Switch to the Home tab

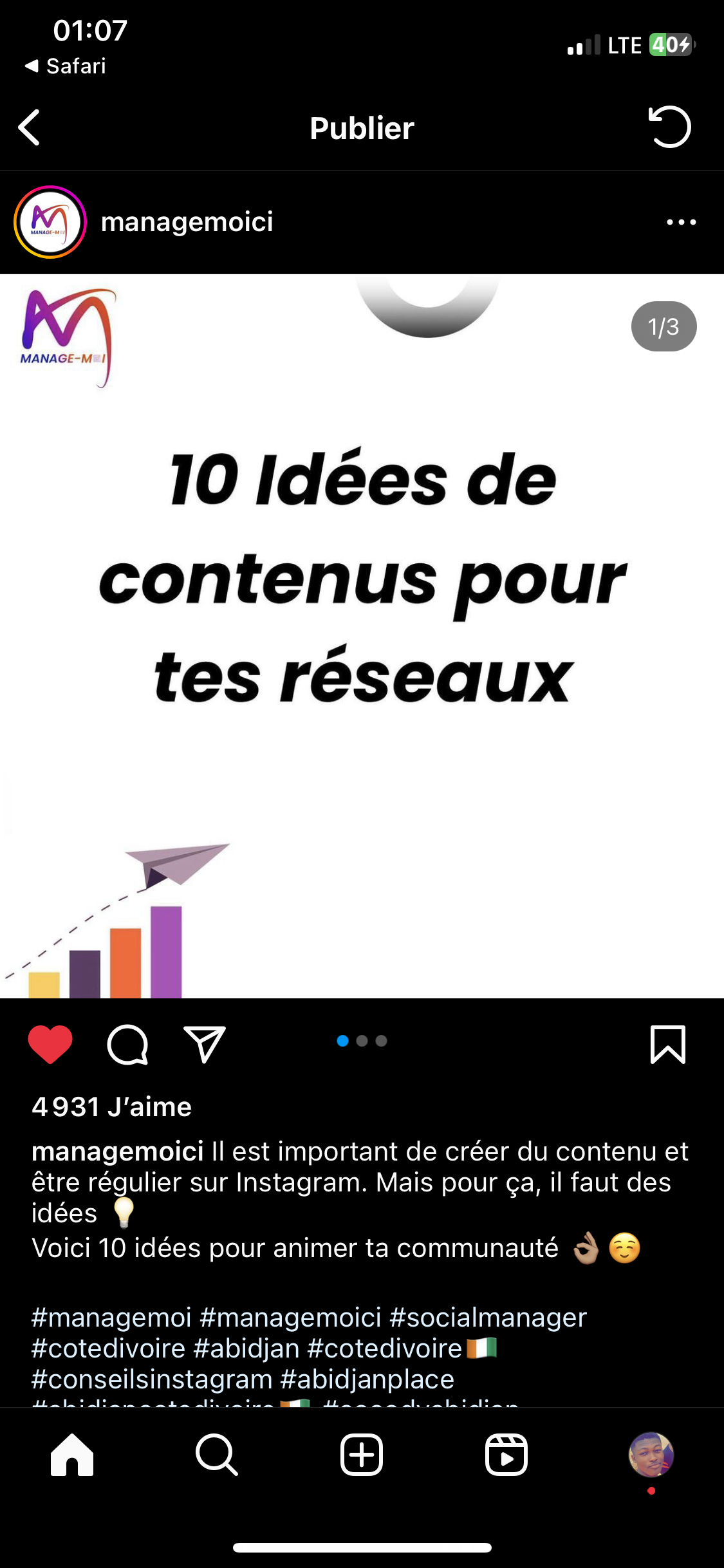pyautogui.click(x=72, y=1455)
